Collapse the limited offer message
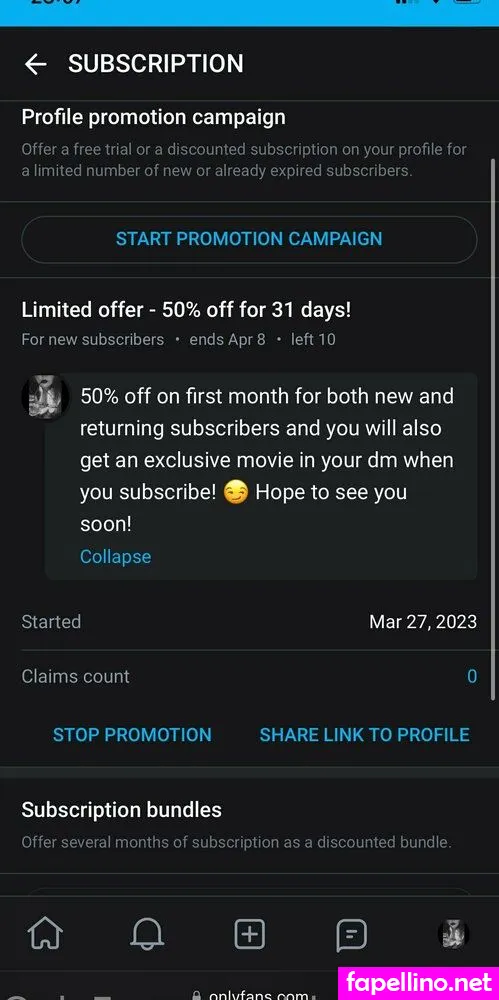This screenshot has width=499, height=1000. (x=115, y=556)
